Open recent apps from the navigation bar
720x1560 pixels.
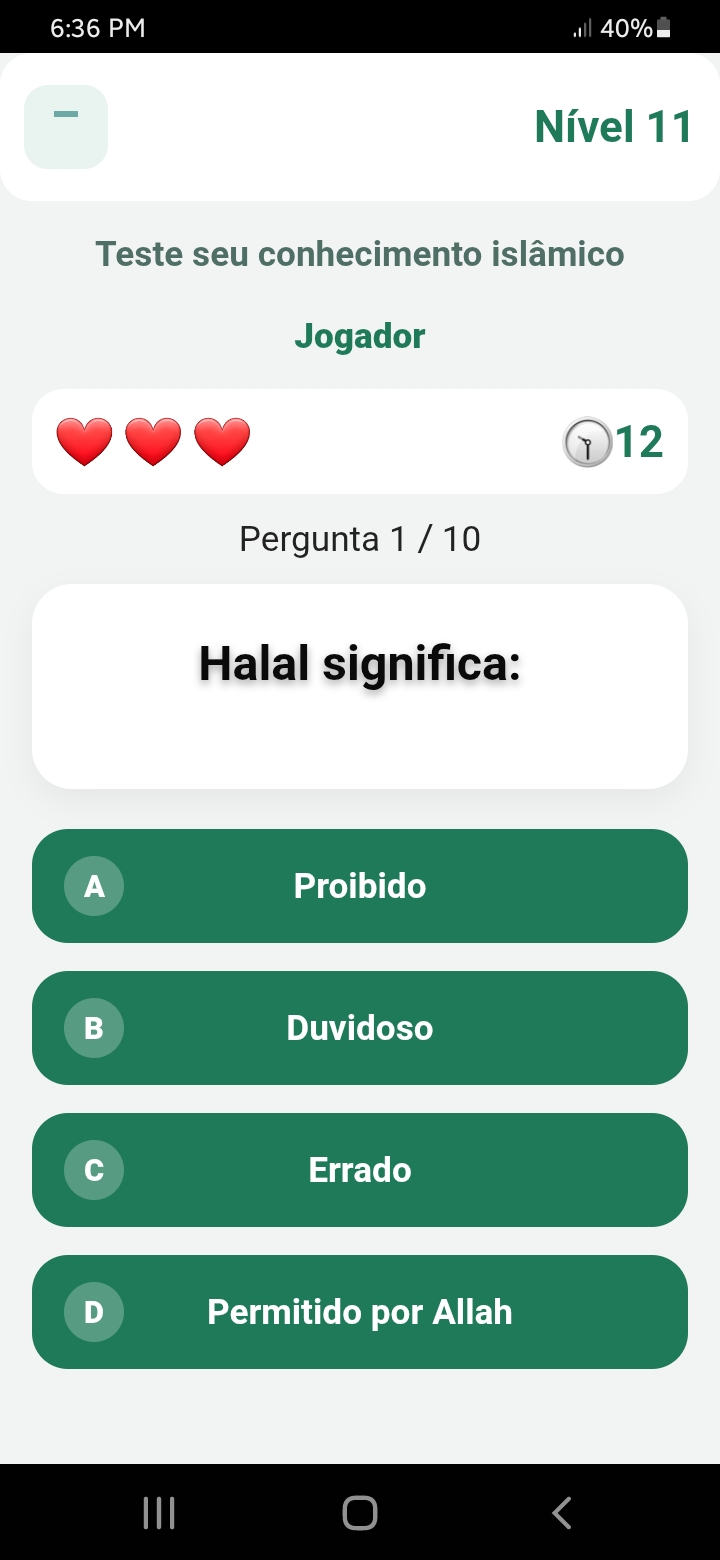point(159,1513)
